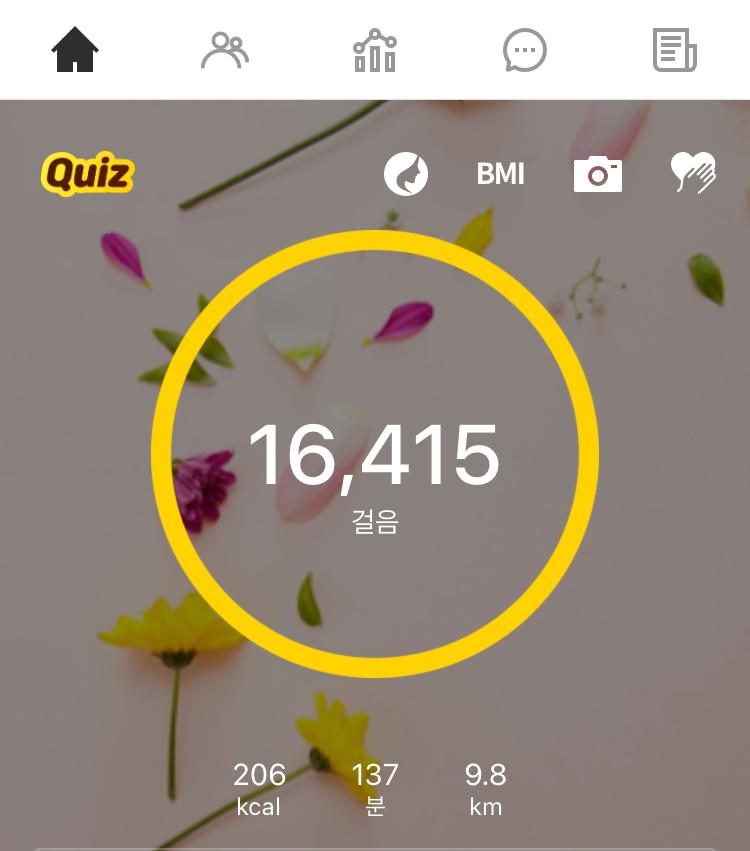
Task: Tap the face profile icon
Action: (406, 174)
